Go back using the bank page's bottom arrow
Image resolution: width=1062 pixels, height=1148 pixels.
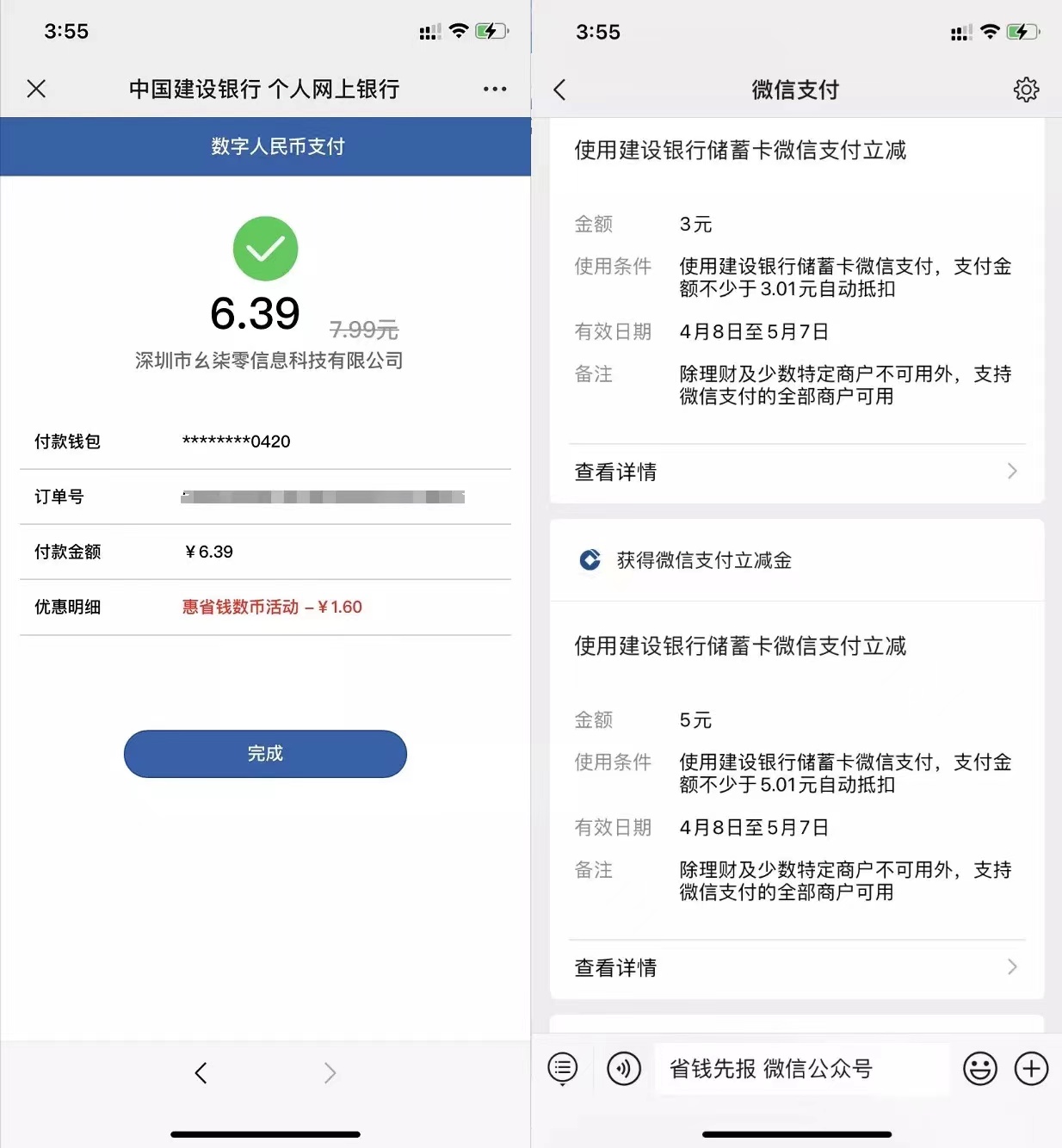(201, 1072)
